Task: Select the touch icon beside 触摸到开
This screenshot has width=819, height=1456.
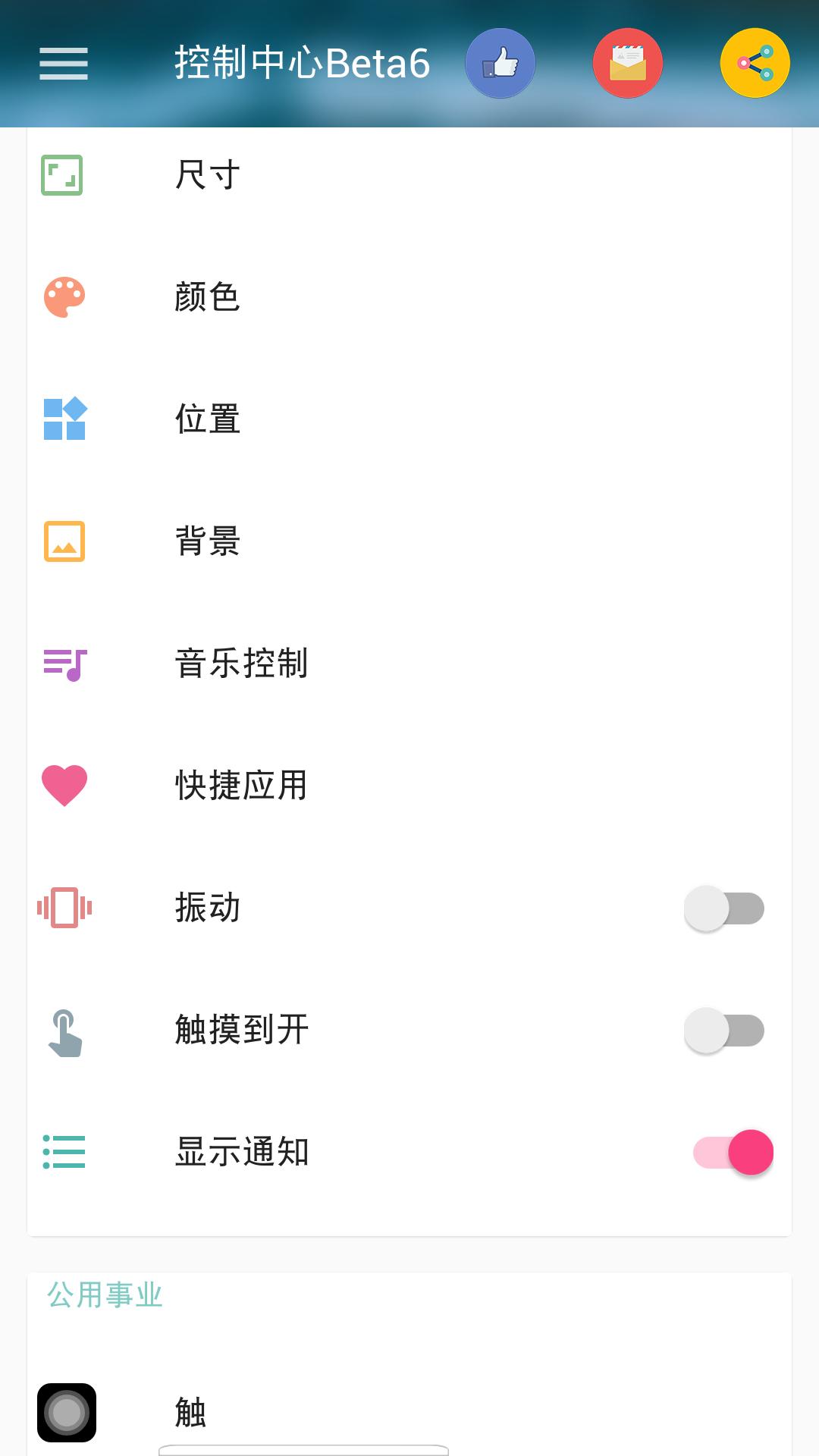Action: click(64, 1031)
